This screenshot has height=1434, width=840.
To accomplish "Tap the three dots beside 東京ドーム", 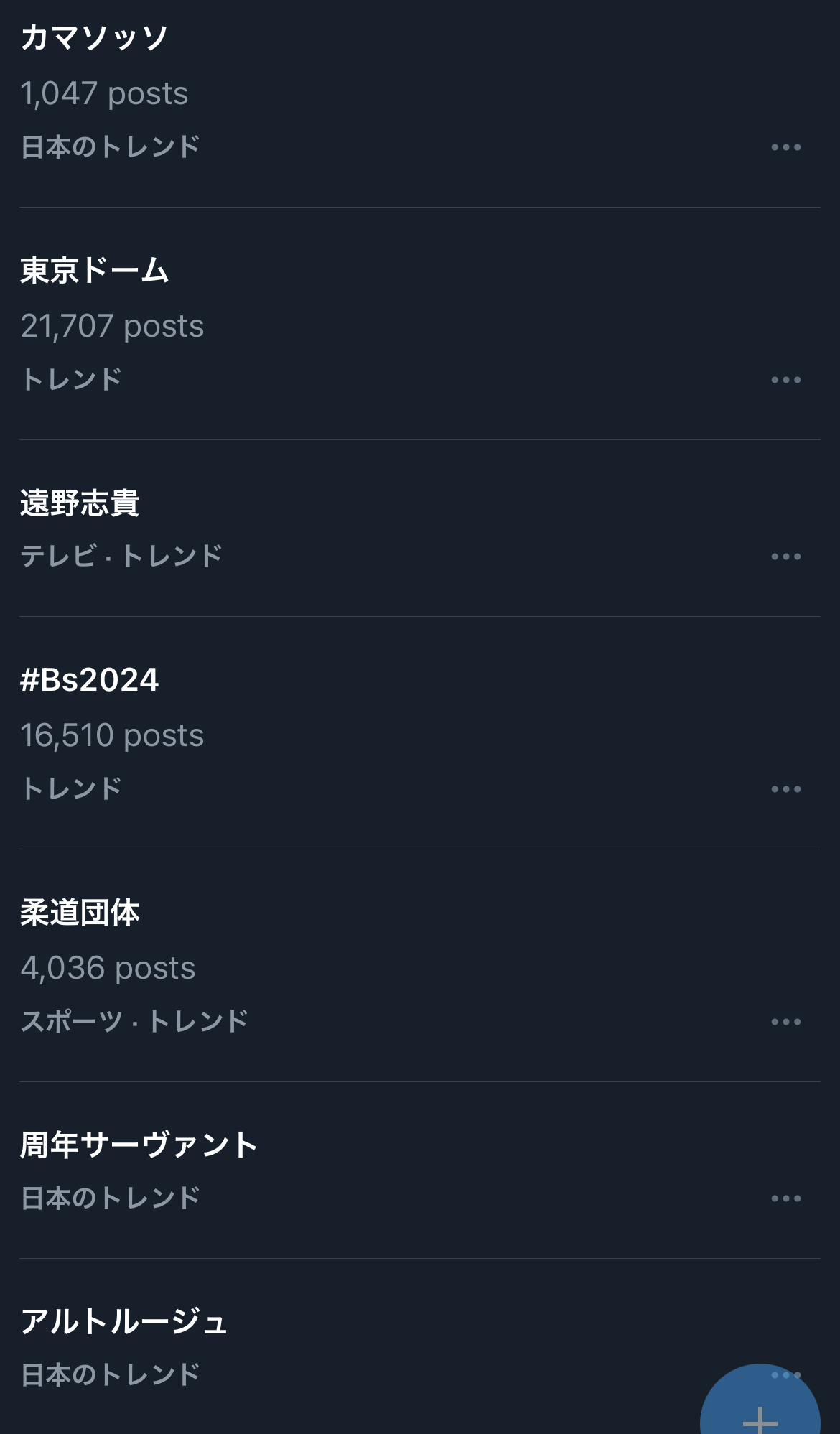I will 785,380.
